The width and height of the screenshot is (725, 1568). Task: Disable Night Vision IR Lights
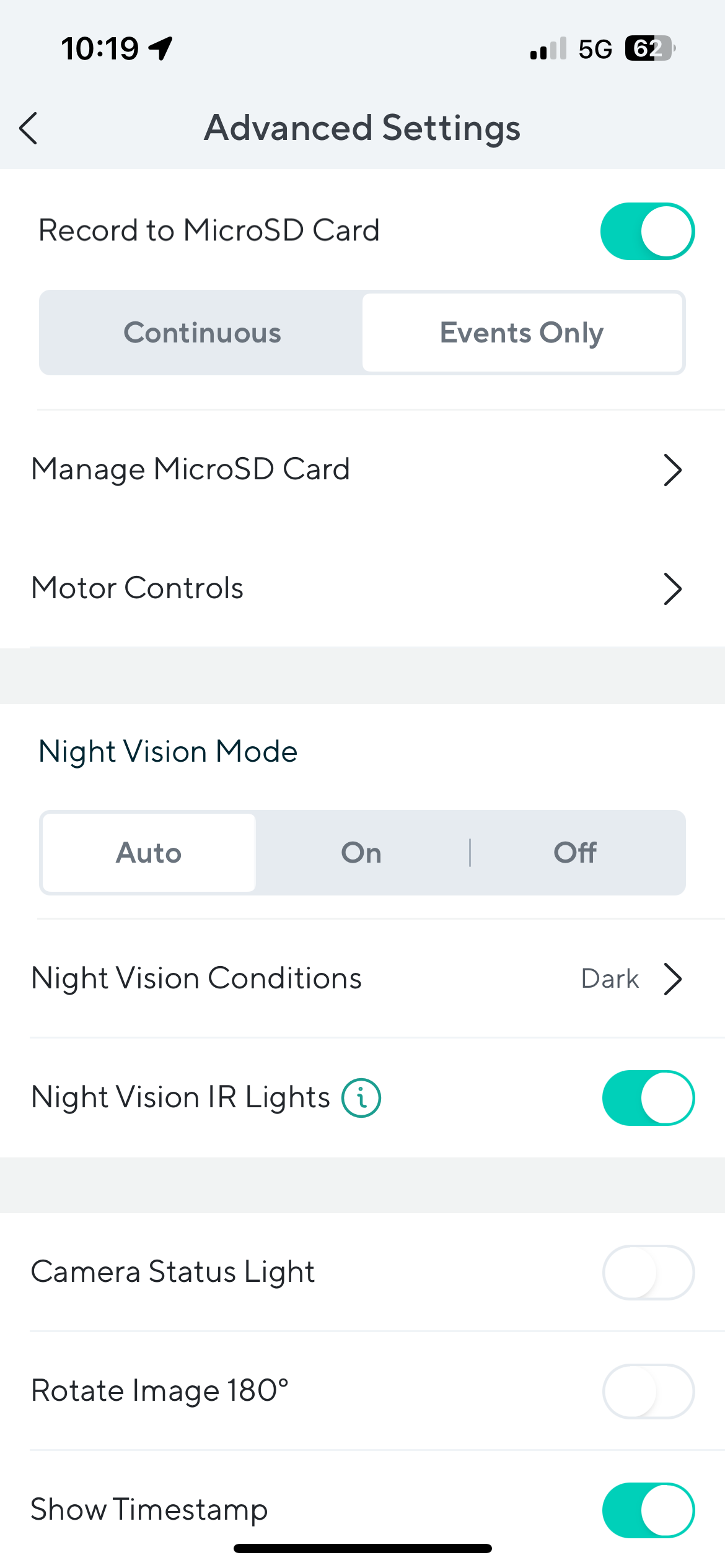[648, 1098]
